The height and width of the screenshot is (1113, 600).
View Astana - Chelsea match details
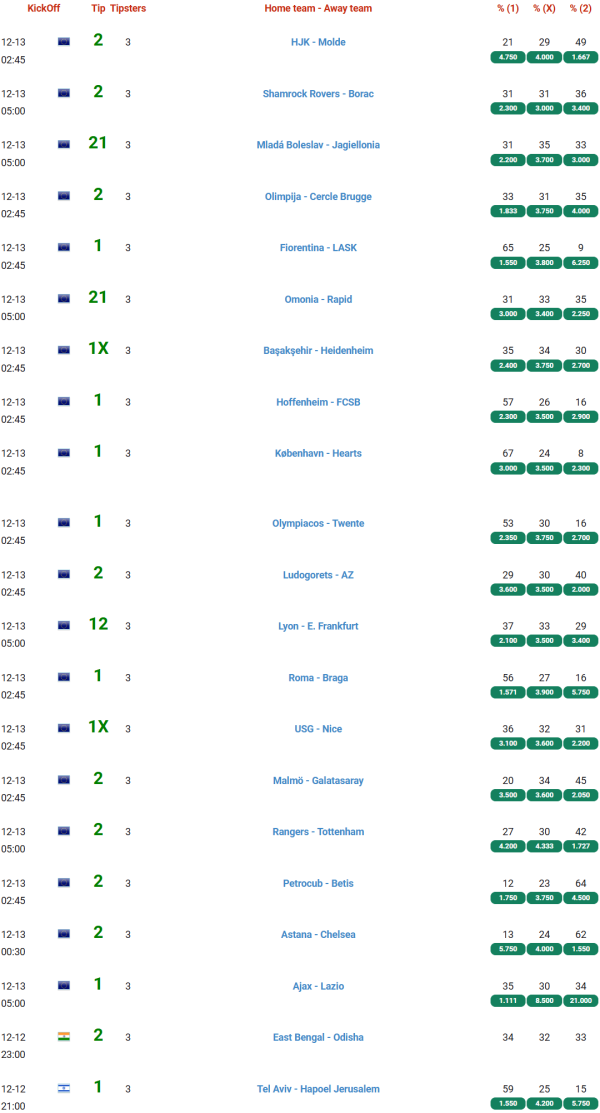pos(318,935)
